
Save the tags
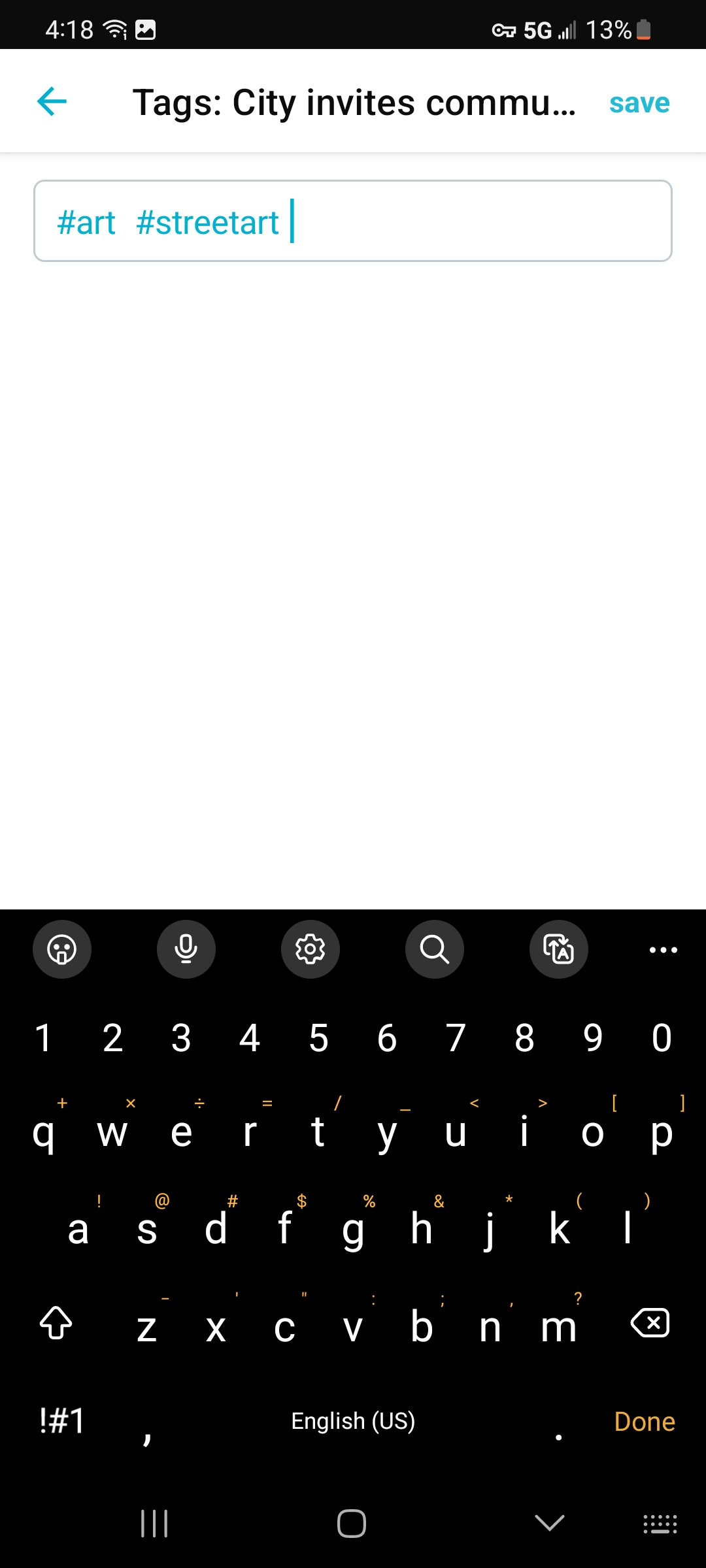click(x=639, y=103)
